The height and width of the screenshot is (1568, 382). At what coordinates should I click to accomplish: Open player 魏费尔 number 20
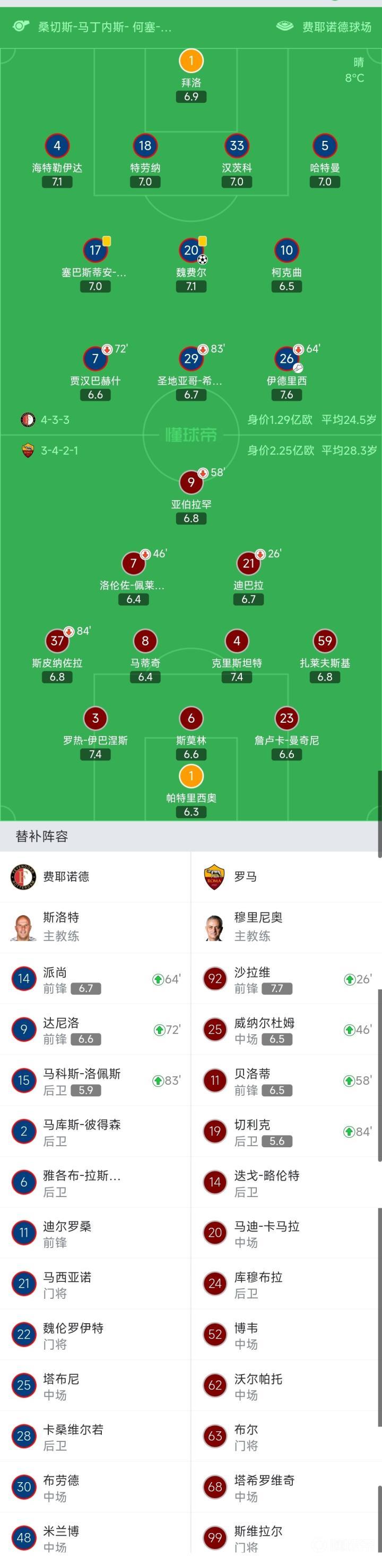190,250
